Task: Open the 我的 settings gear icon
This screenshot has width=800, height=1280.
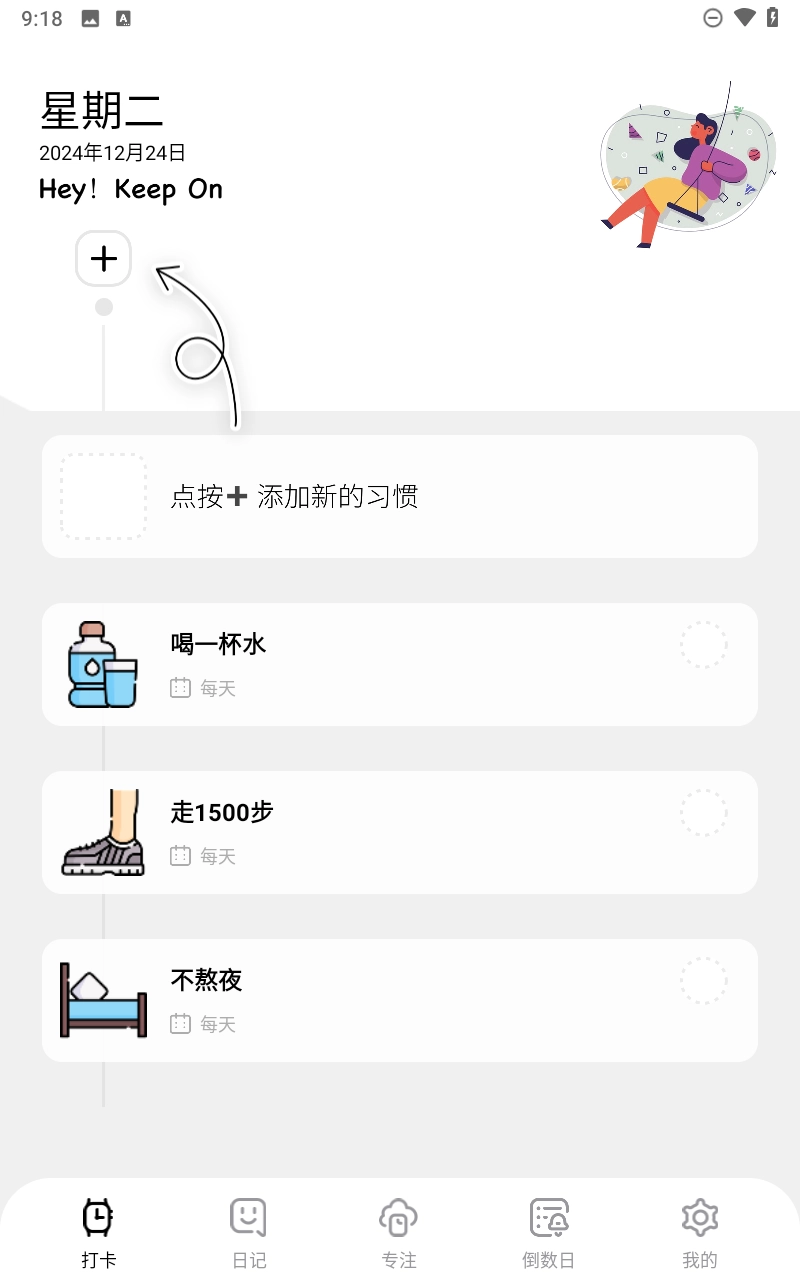Action: [x=699, y=1216]
